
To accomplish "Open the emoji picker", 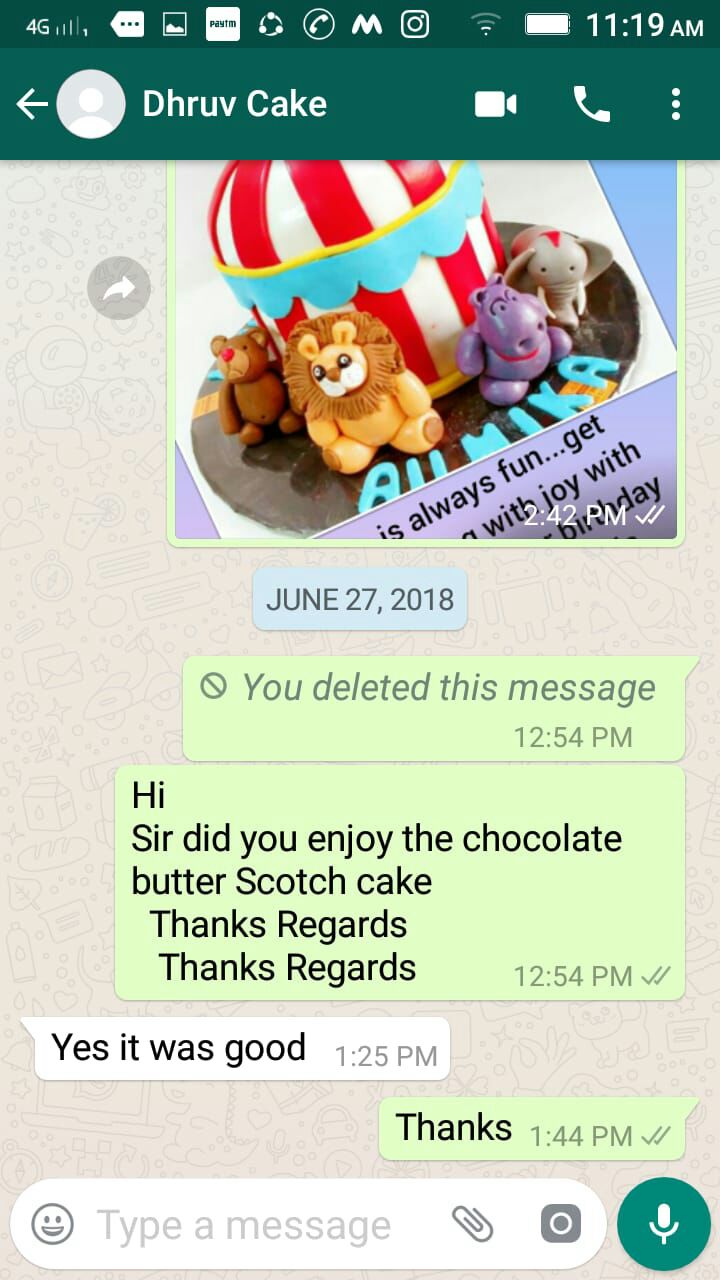I will [52, 1224].
